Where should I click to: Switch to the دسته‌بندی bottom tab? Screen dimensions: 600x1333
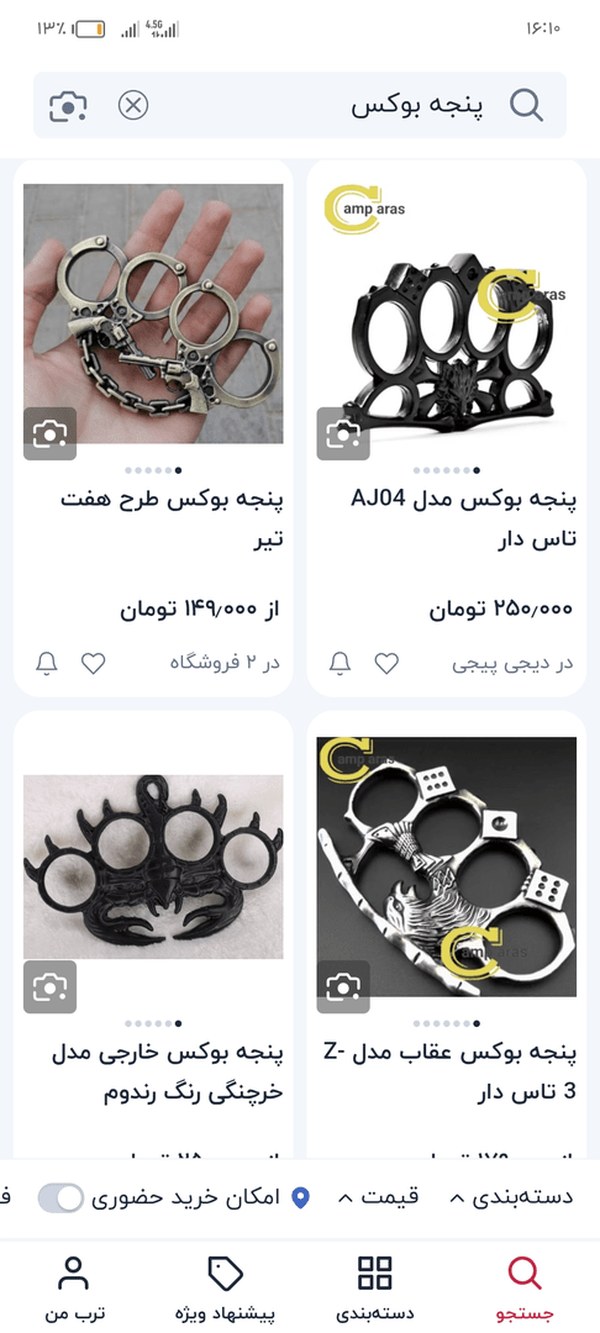[375, 1288]
